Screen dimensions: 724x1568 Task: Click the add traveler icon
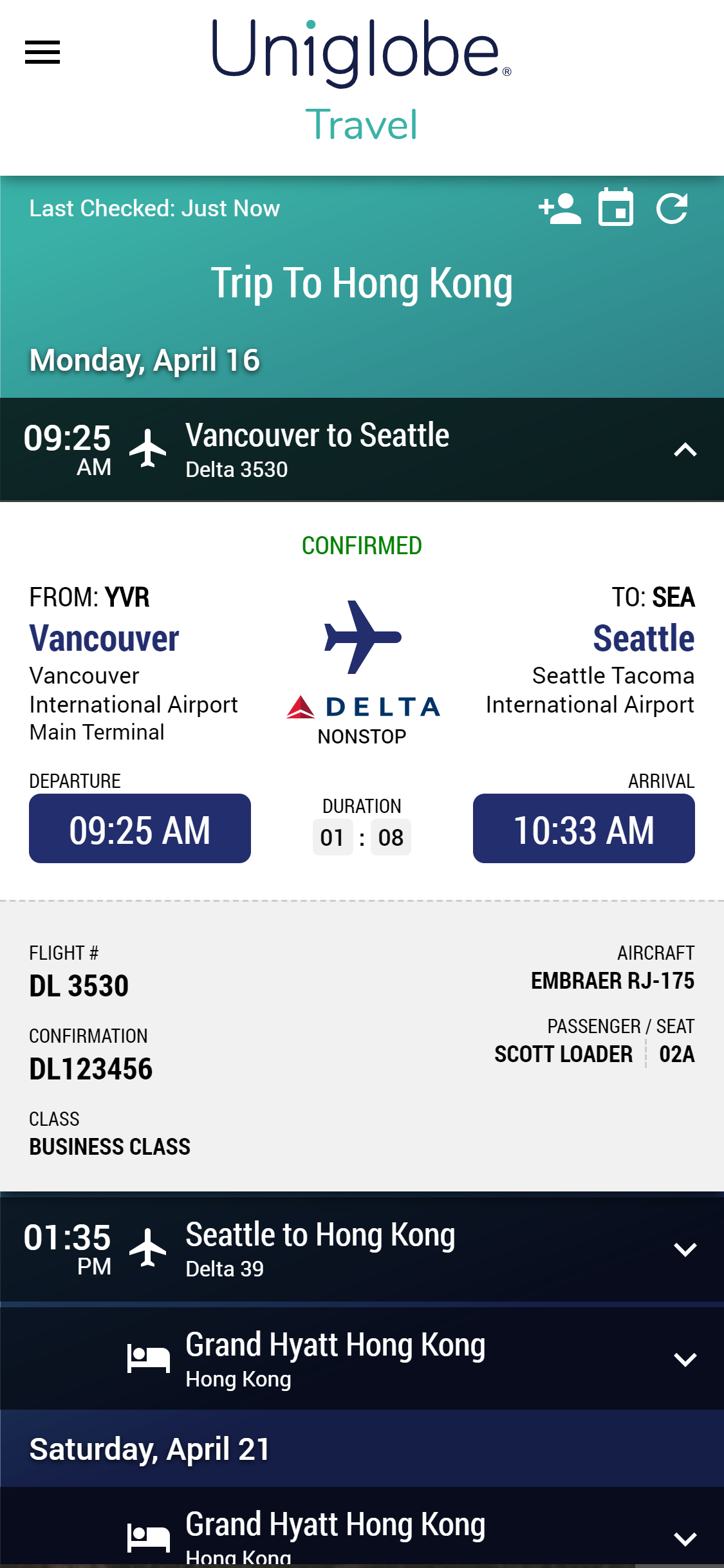click(561, 207)
